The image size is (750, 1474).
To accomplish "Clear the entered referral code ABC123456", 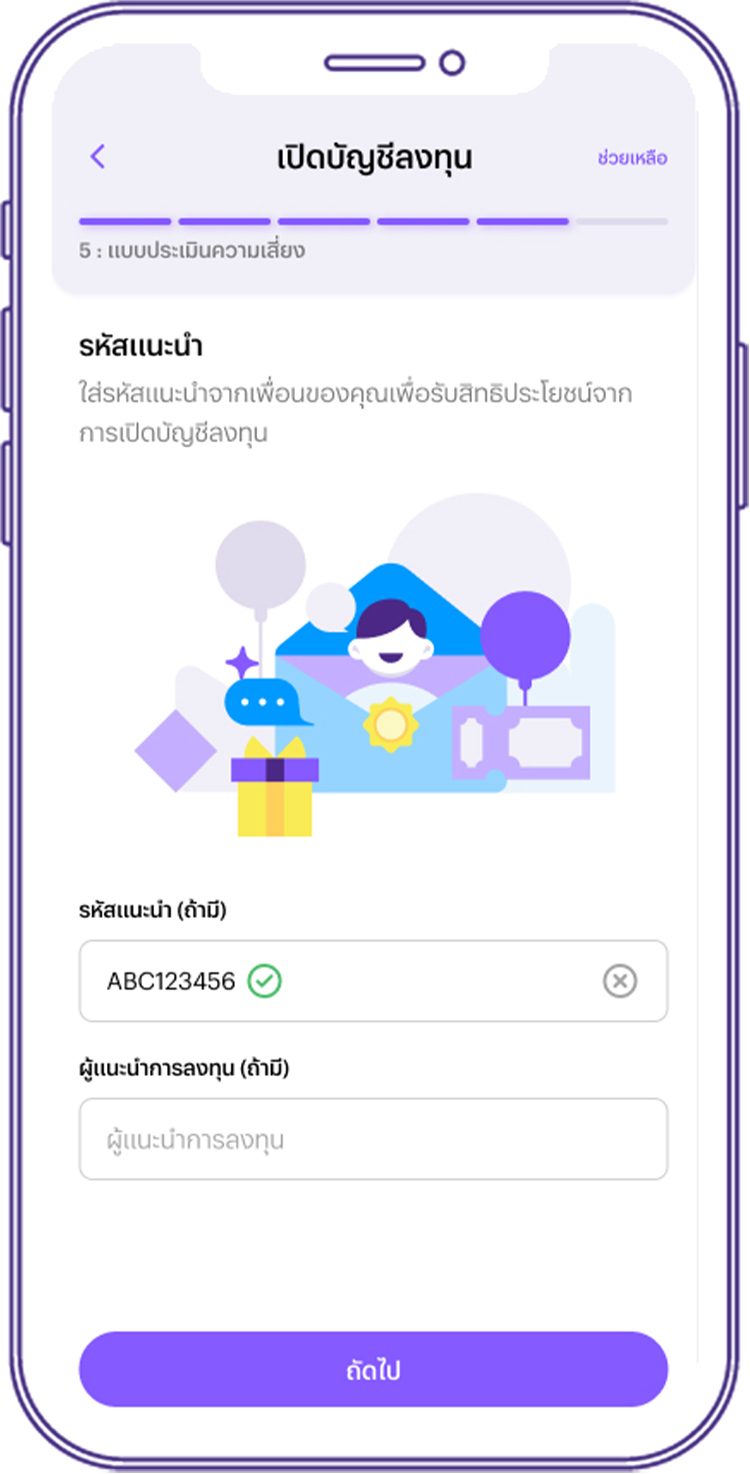I will coord(619,982).
